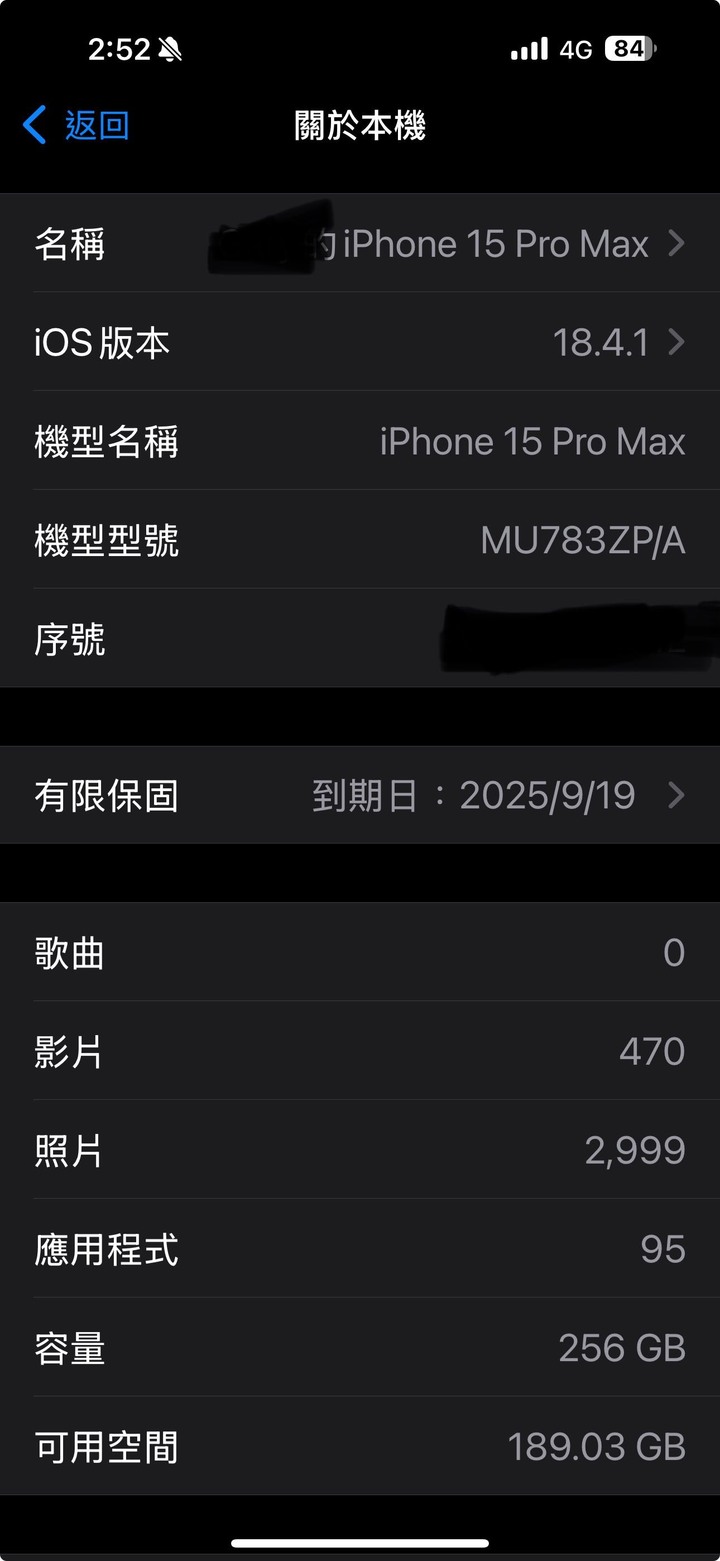Go back with the 返回 button
This screenshot has width=720, height=1561.
[x=76, y=126]
